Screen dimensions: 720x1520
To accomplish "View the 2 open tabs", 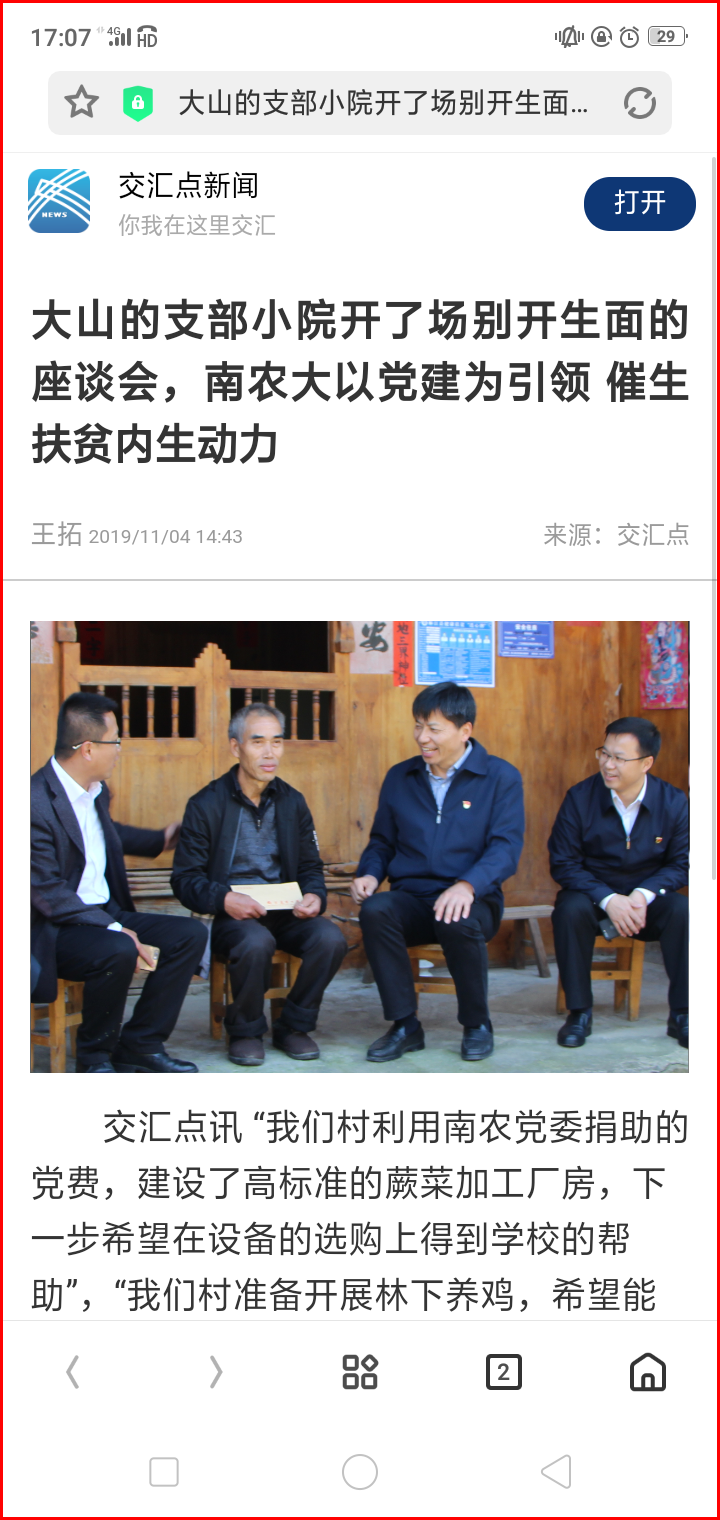I will [x=503, y=1372].
